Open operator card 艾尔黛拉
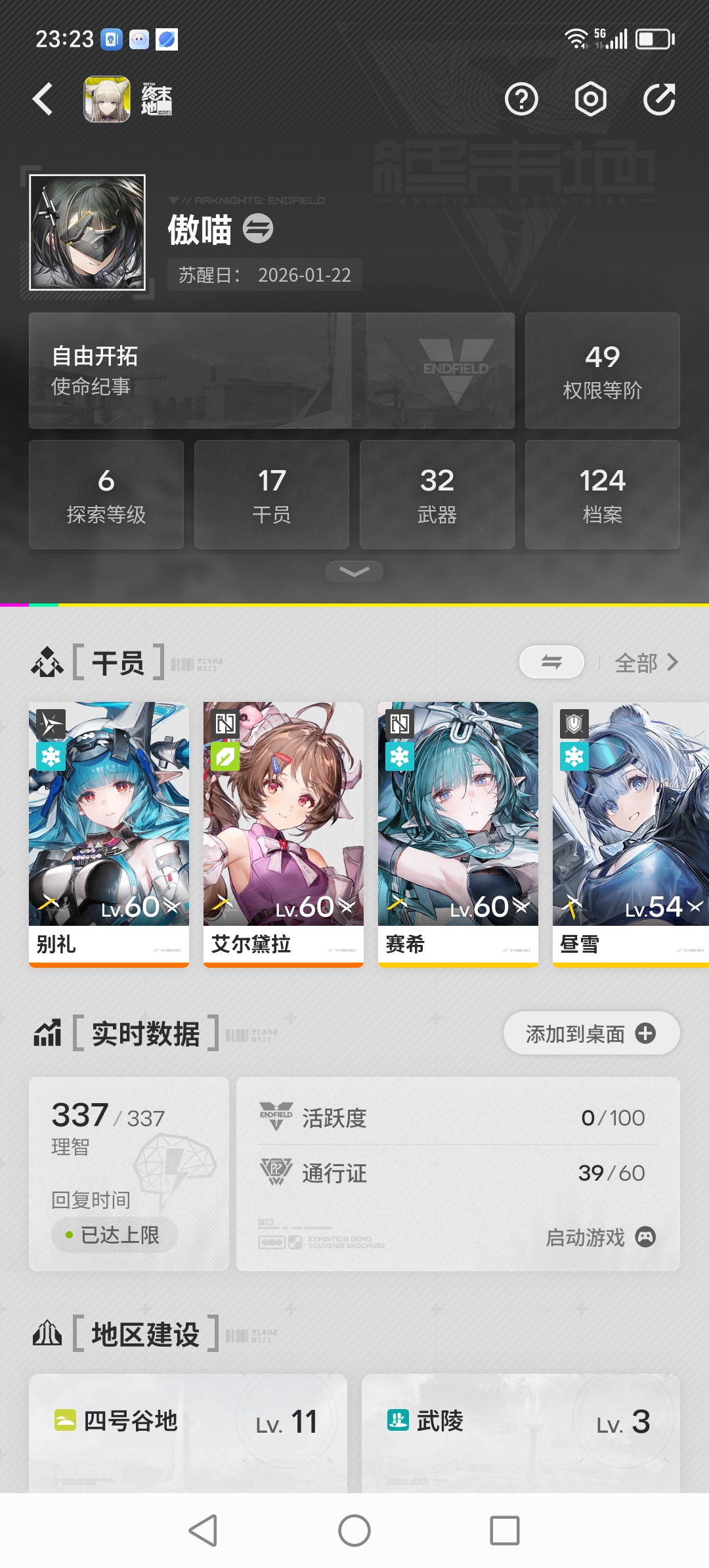Image resolution: width=709 pixels, height=1568 pixels. click(x=284, y=834)
